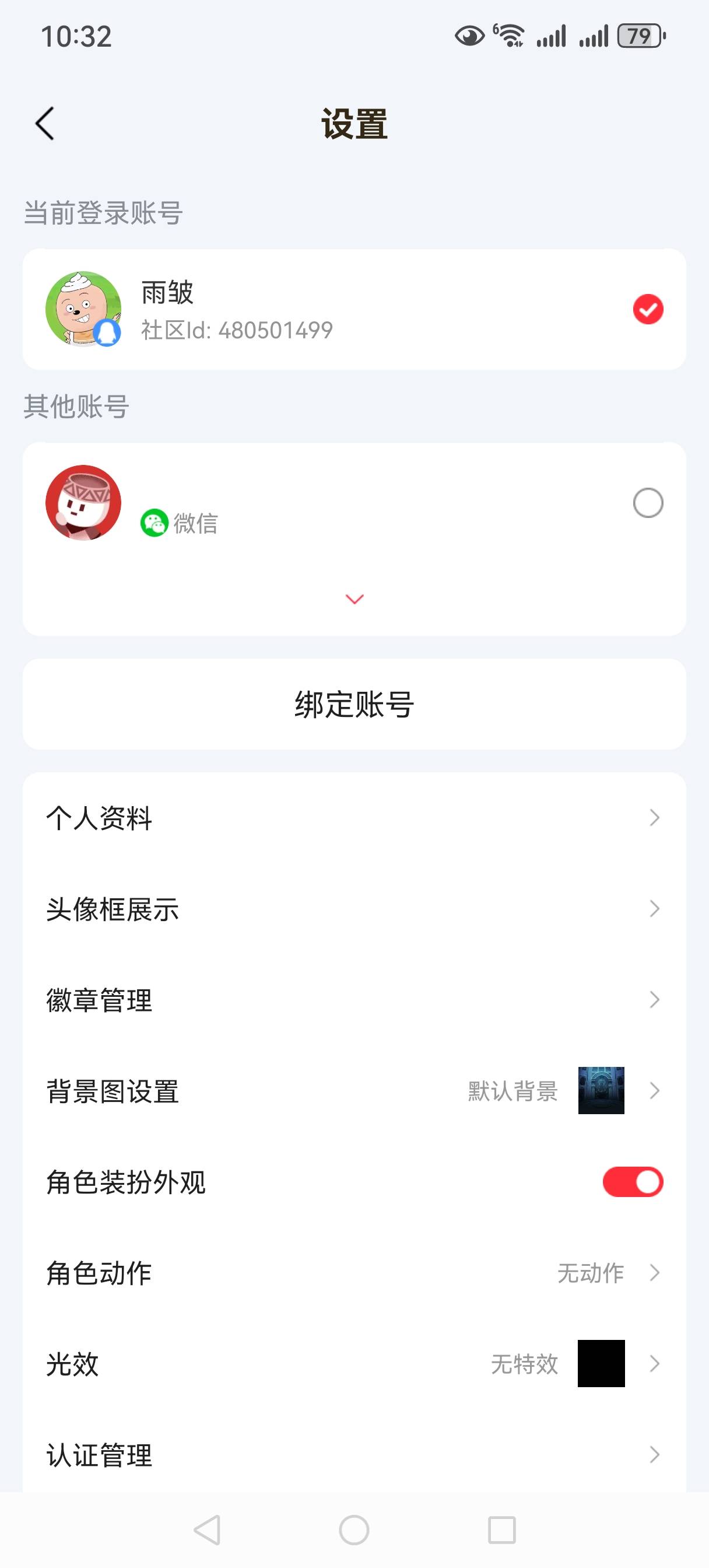Open 雨皱's profile avatar picture
Viewport: 709px width, 1568px height.
pos(84,308)
